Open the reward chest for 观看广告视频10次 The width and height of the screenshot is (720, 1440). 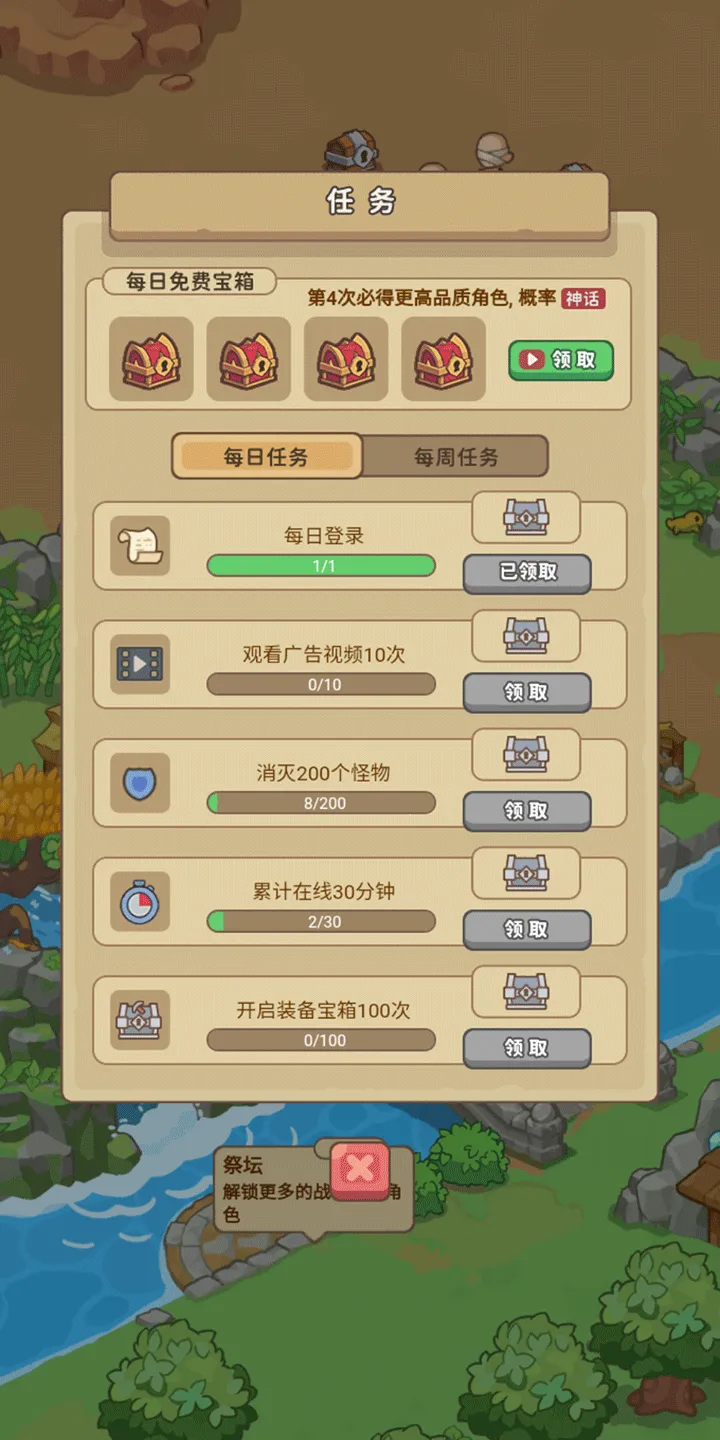[526, 636]
